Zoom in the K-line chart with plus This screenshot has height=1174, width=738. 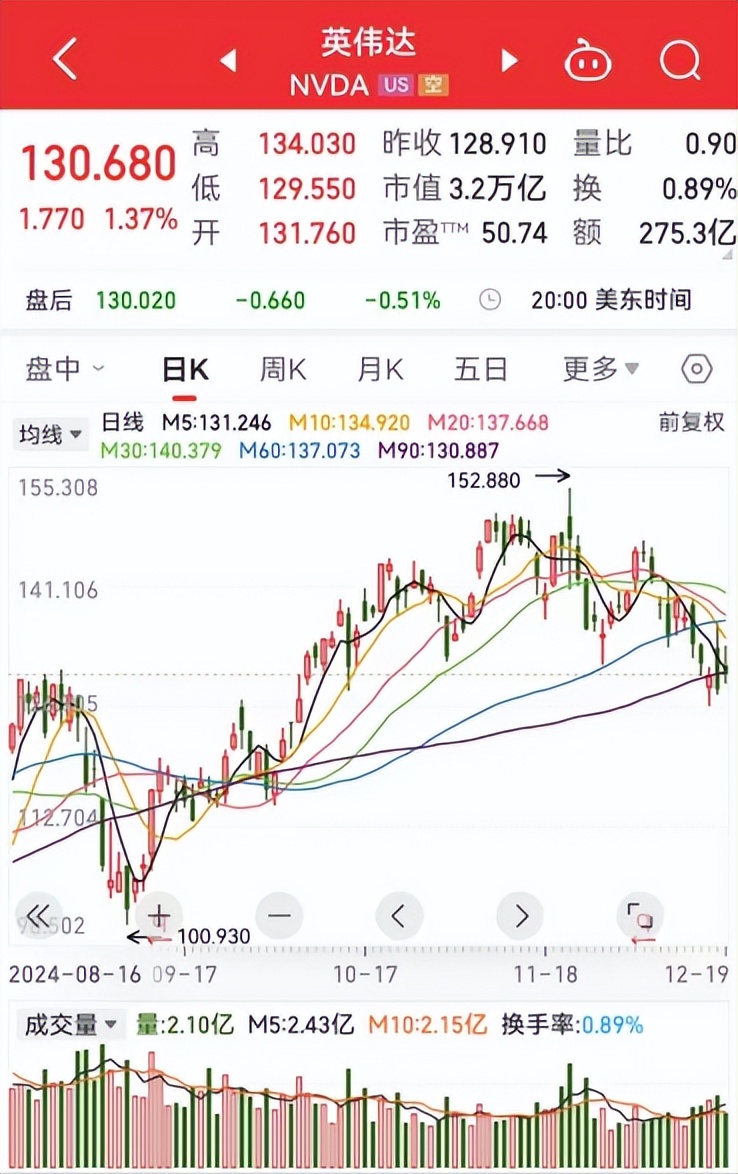tap(160, 914)
